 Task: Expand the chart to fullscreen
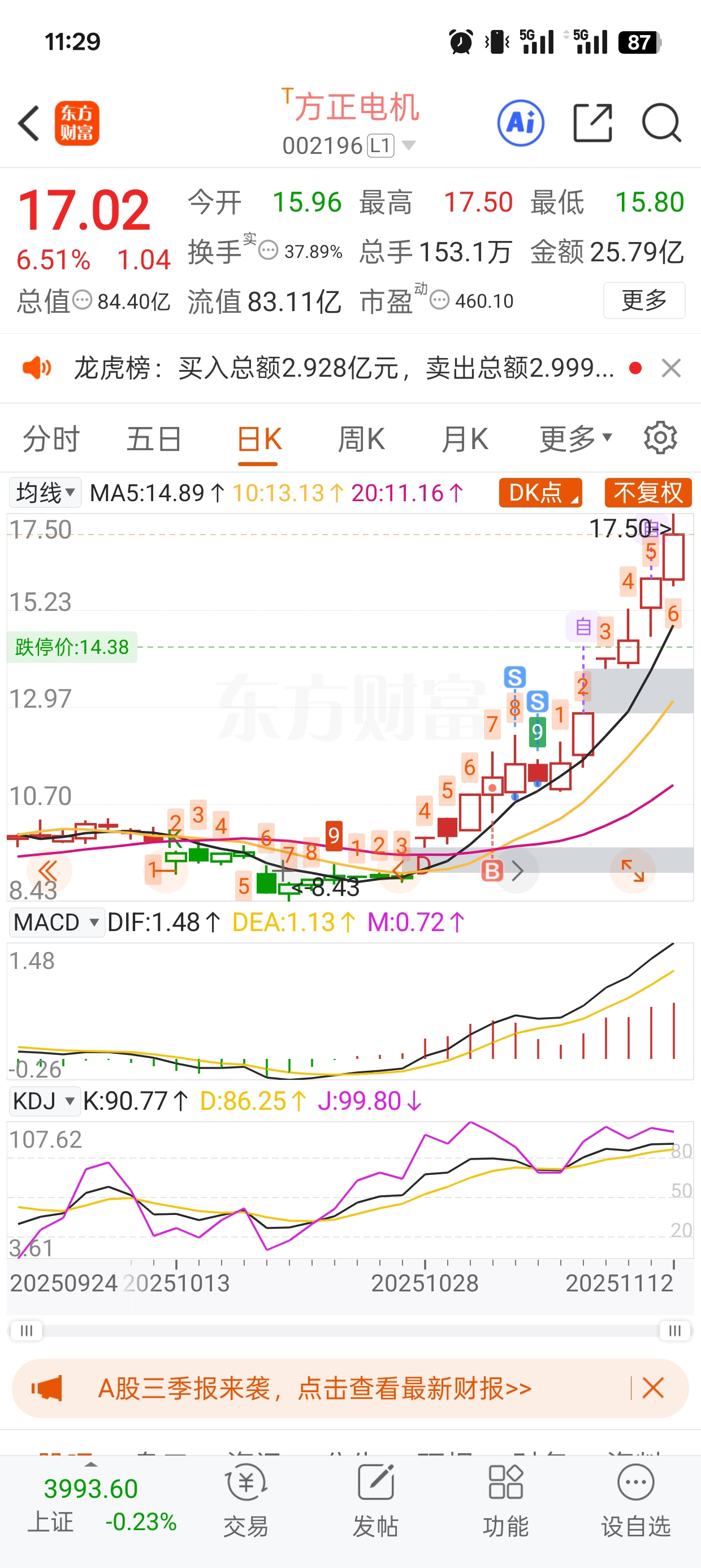(632, 871)
